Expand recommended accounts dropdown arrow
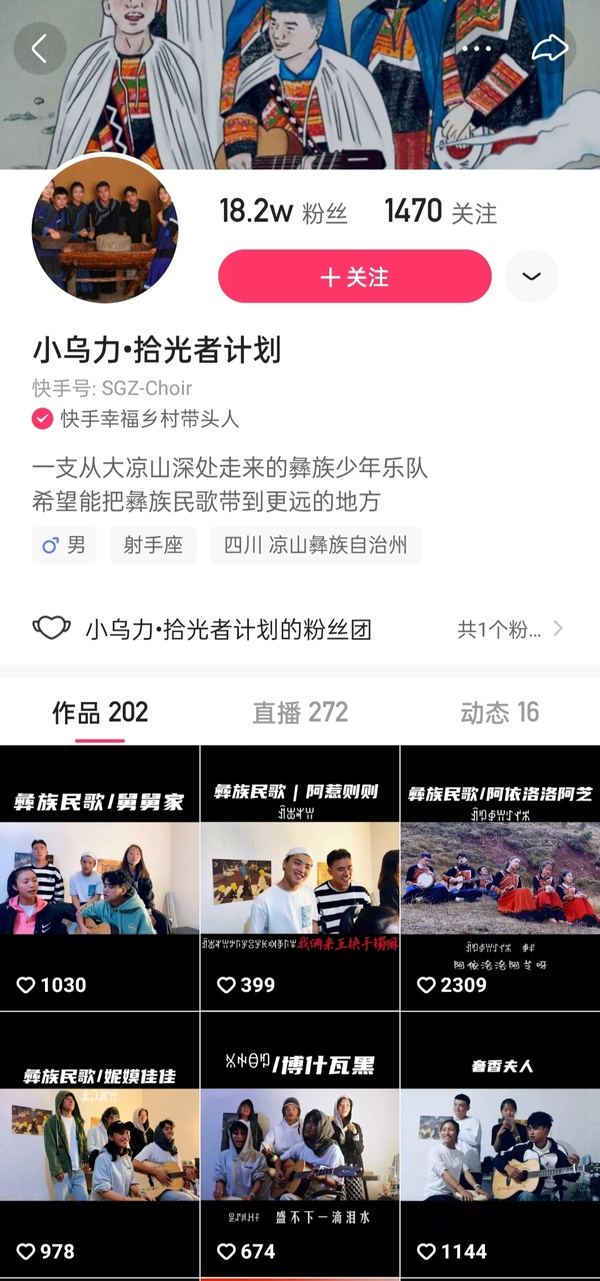This screenshot has height=1281, width=600. 531,277
